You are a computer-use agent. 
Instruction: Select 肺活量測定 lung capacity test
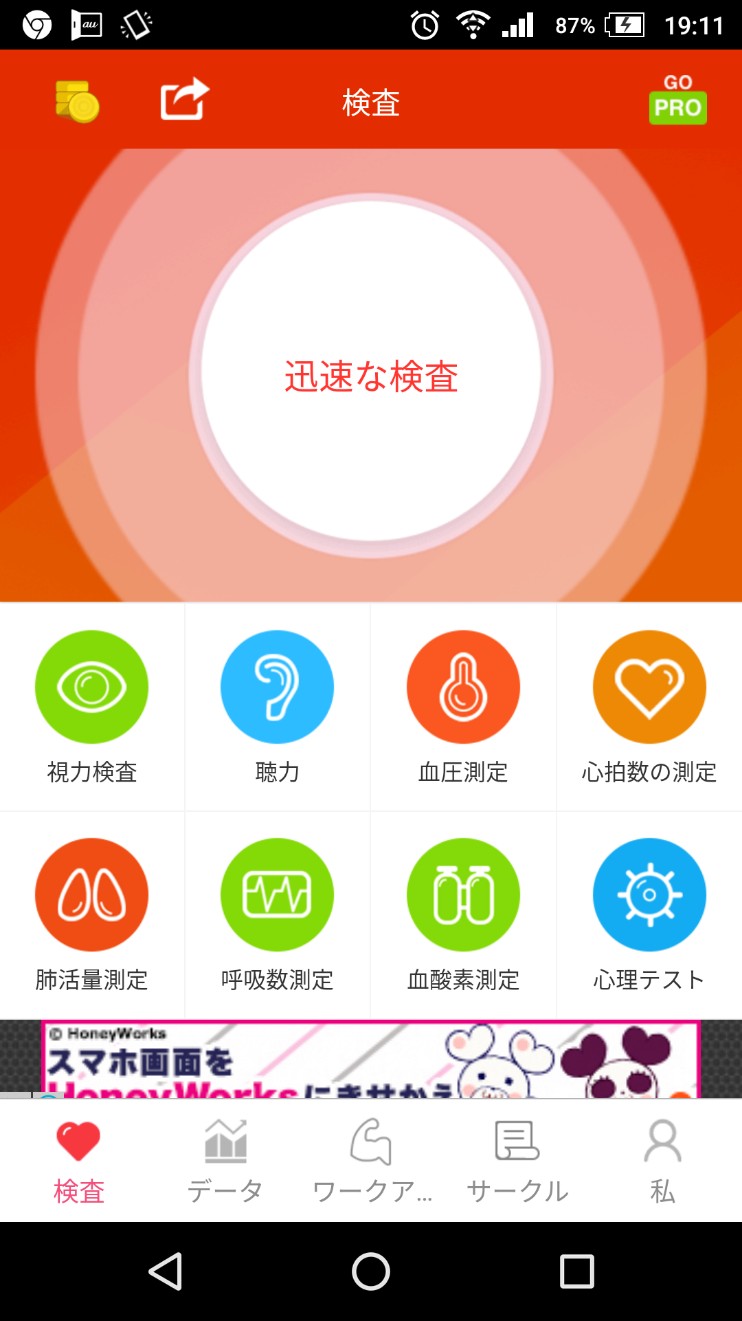[x=92, y=912]
